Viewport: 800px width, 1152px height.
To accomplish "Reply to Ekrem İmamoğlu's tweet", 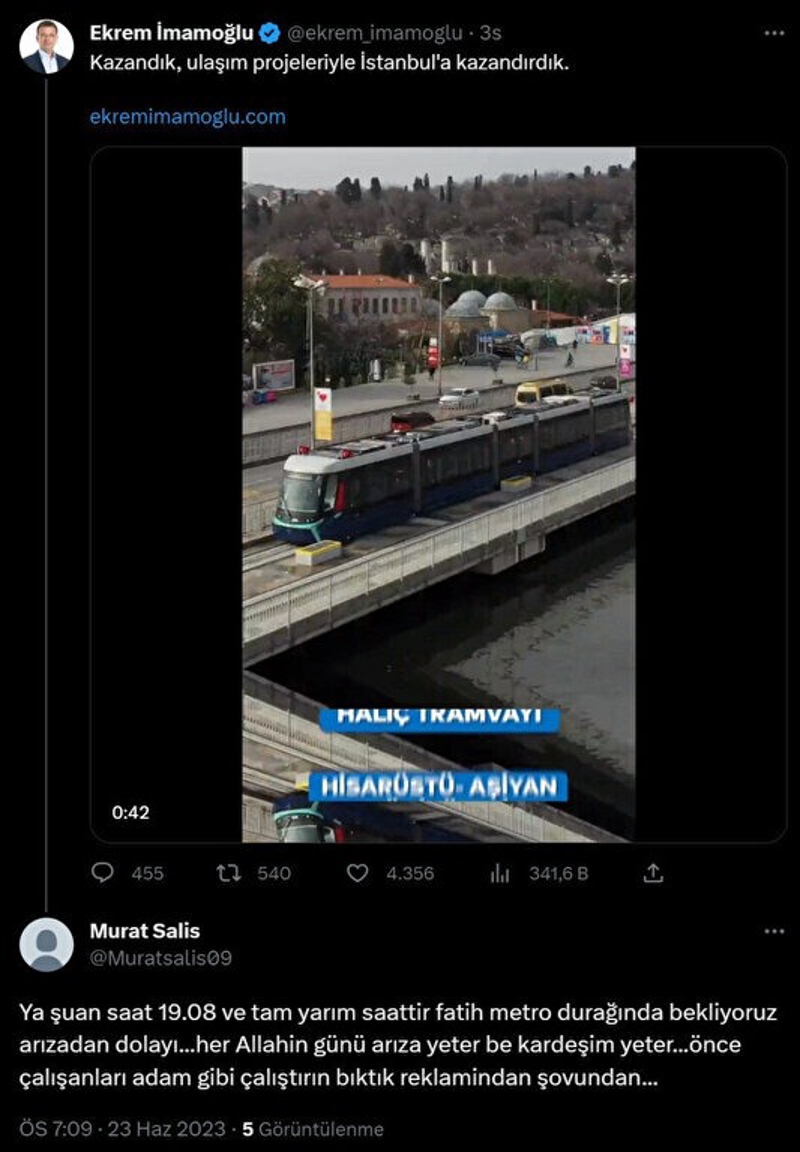I will pos(103,873).
